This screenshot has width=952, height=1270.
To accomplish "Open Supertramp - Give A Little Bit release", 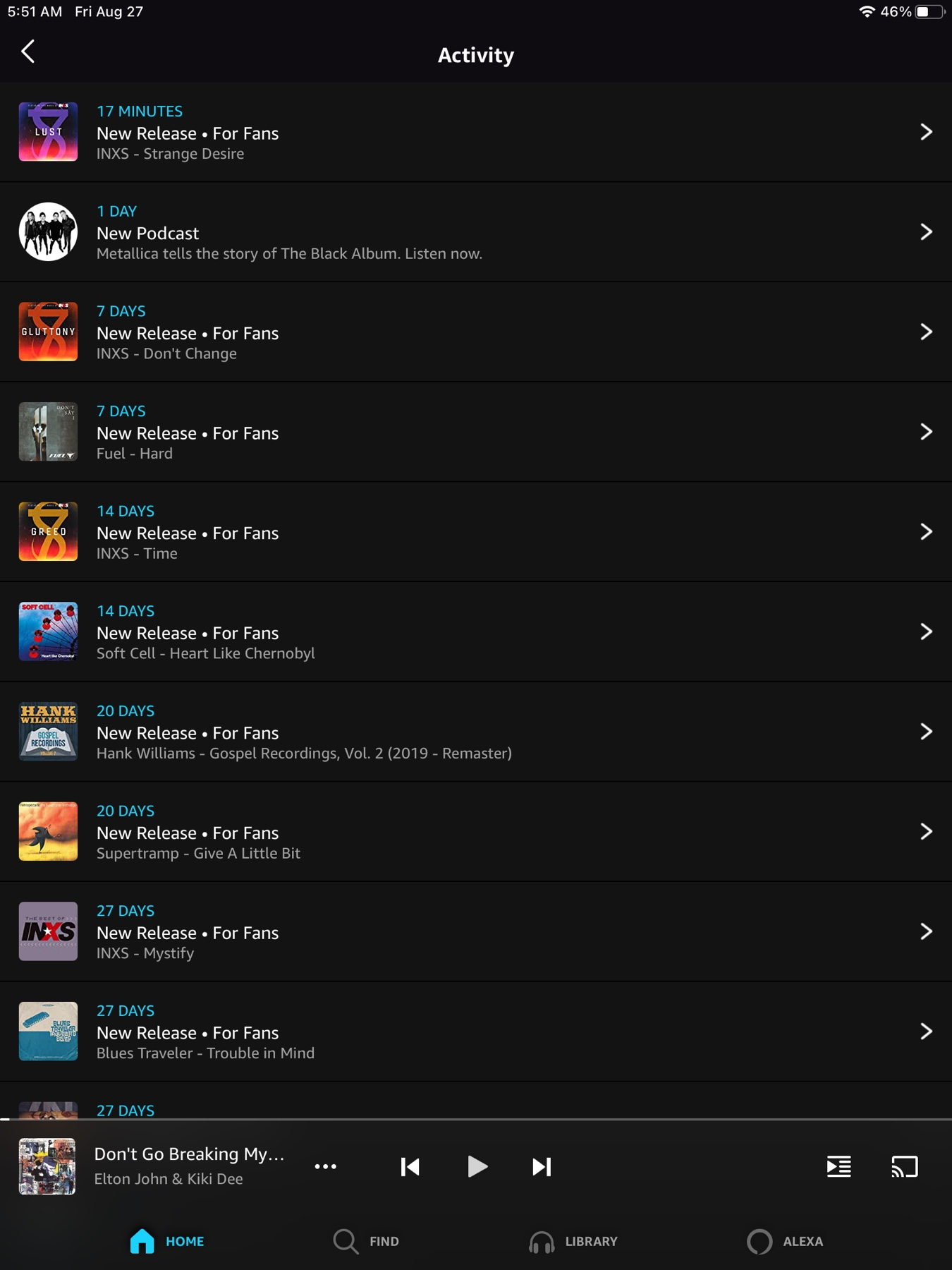I will click(x=475, y=832).
